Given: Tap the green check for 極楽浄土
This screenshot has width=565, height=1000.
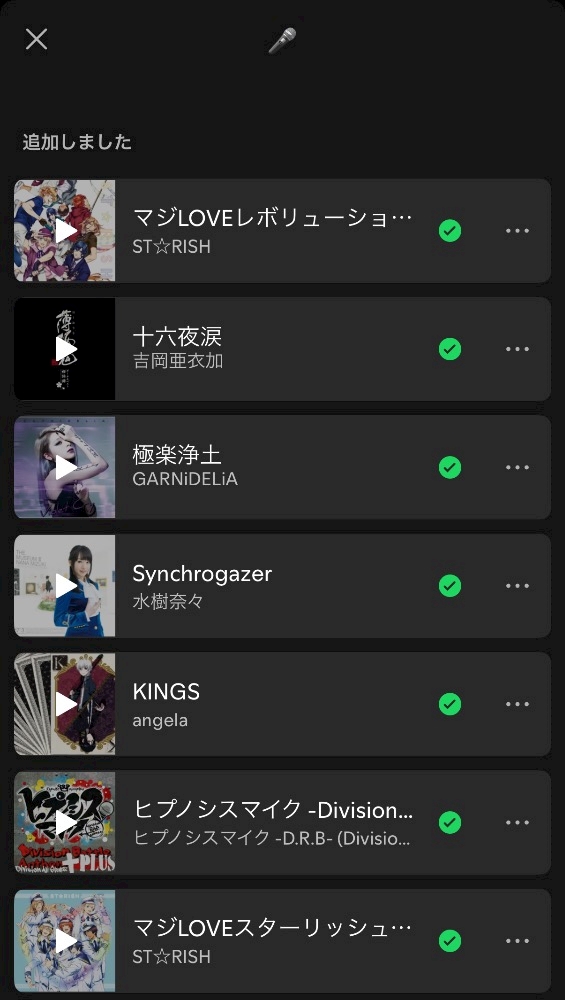Looking at the screenshot, I should (450, 467).
